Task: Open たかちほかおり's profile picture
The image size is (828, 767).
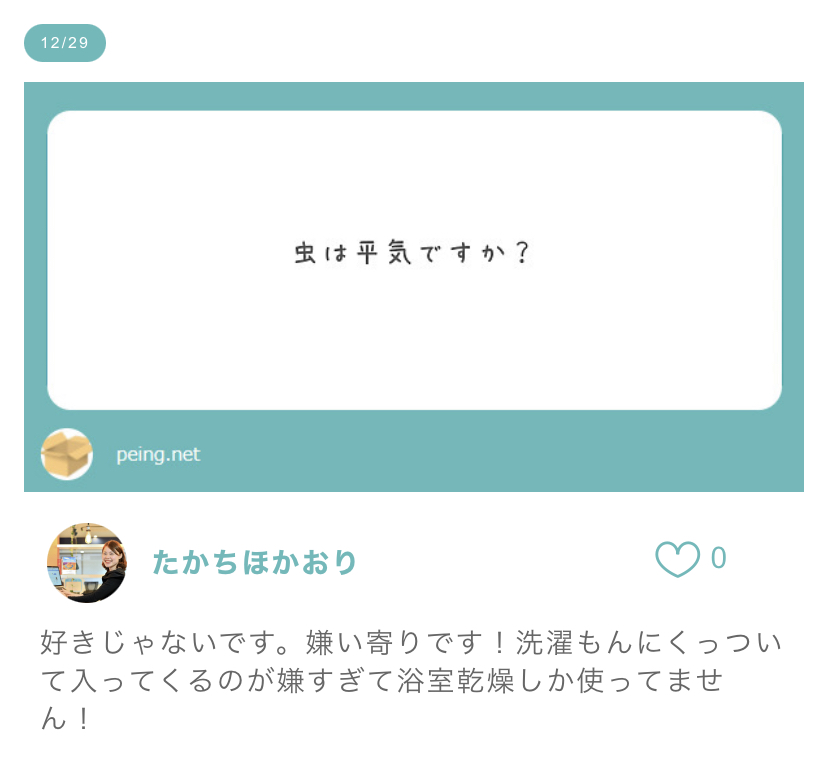Action: point(86,562)
